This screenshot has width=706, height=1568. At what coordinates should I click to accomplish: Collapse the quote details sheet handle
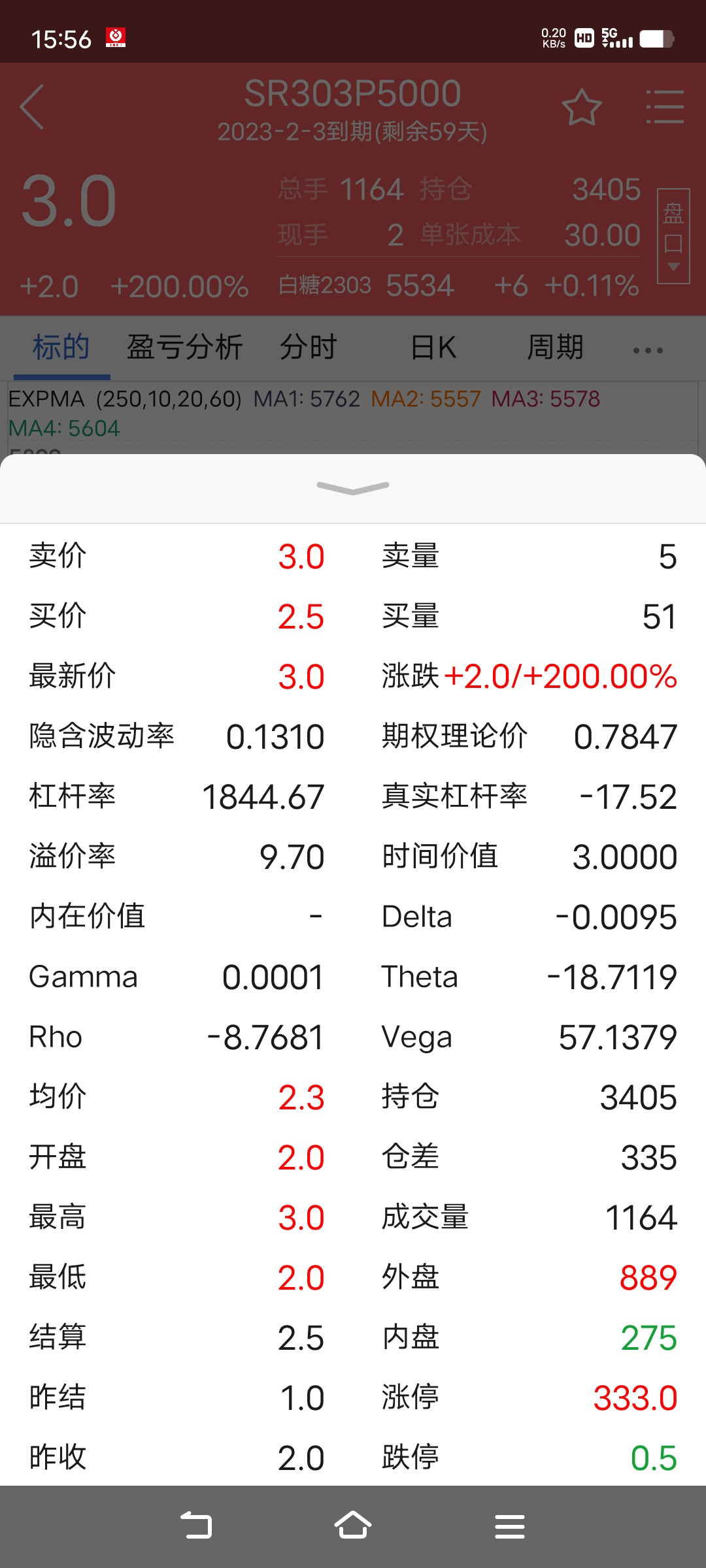[353, 487]
